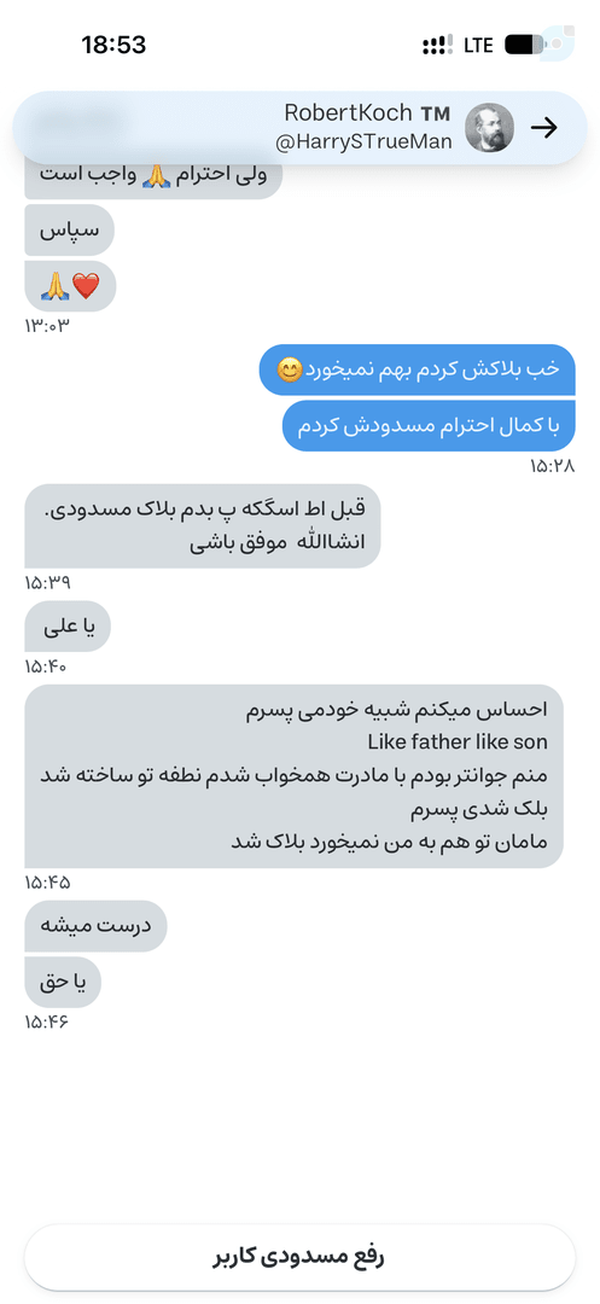Open RobertKoch's profile picture
Image resolution: width=600 pixels, height=1304 pixels.
490,128
